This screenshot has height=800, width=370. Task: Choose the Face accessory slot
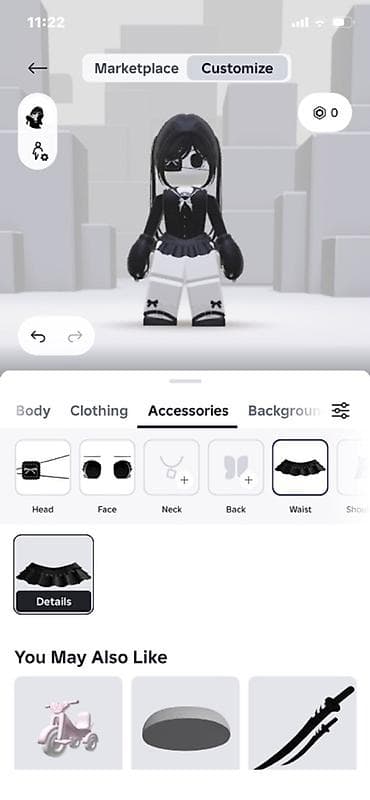pyautogui.click(x=107, y=467)
